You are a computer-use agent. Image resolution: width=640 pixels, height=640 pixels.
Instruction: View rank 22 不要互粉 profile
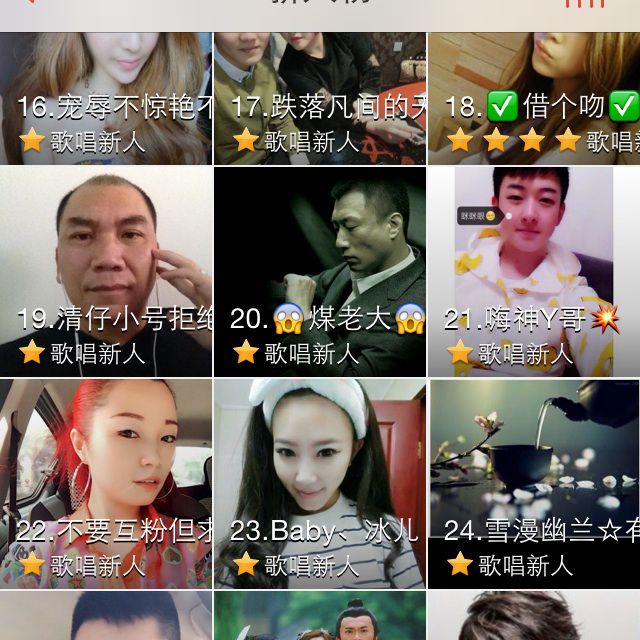click(x=106, y=484)
